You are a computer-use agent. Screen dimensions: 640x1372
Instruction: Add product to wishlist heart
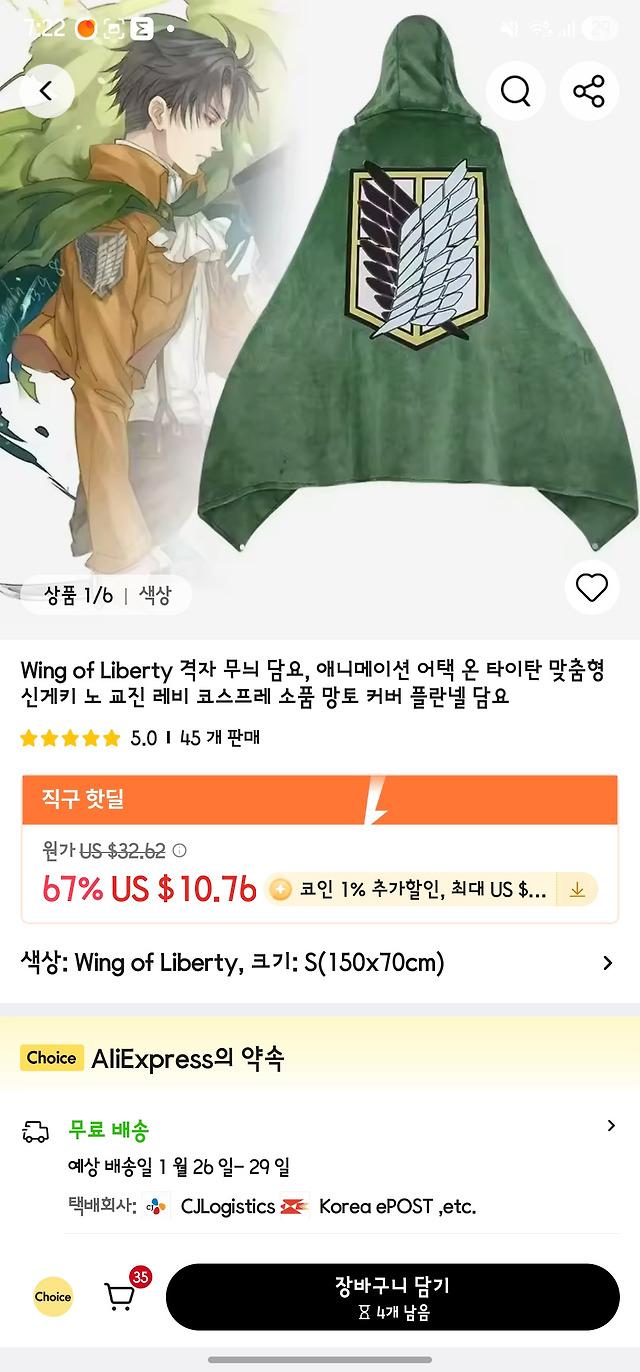(591, 588)
